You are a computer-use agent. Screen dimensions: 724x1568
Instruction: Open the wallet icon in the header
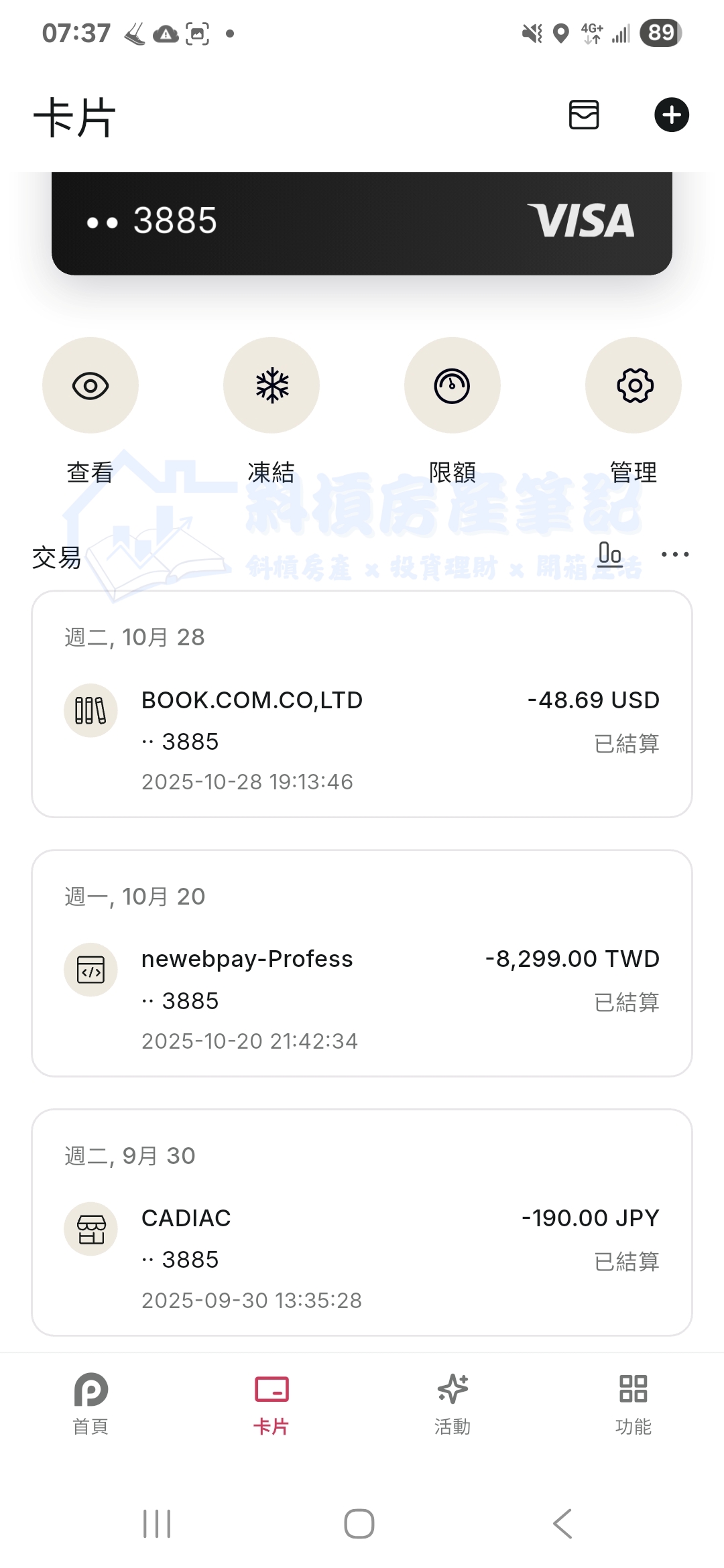583,115
